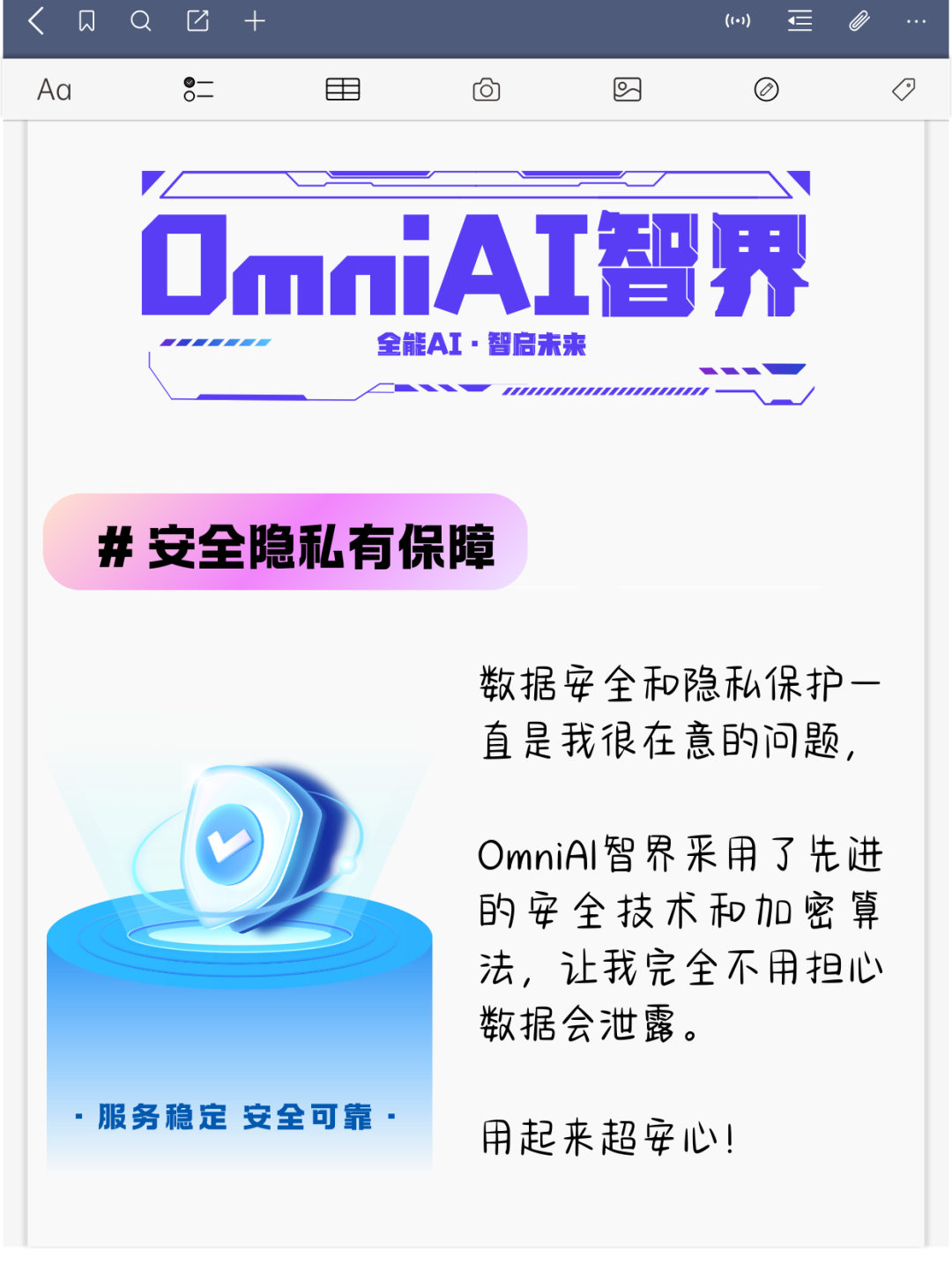Go back from this note
This screenshot has height=1272, width=952.
(x=36, y=21)
